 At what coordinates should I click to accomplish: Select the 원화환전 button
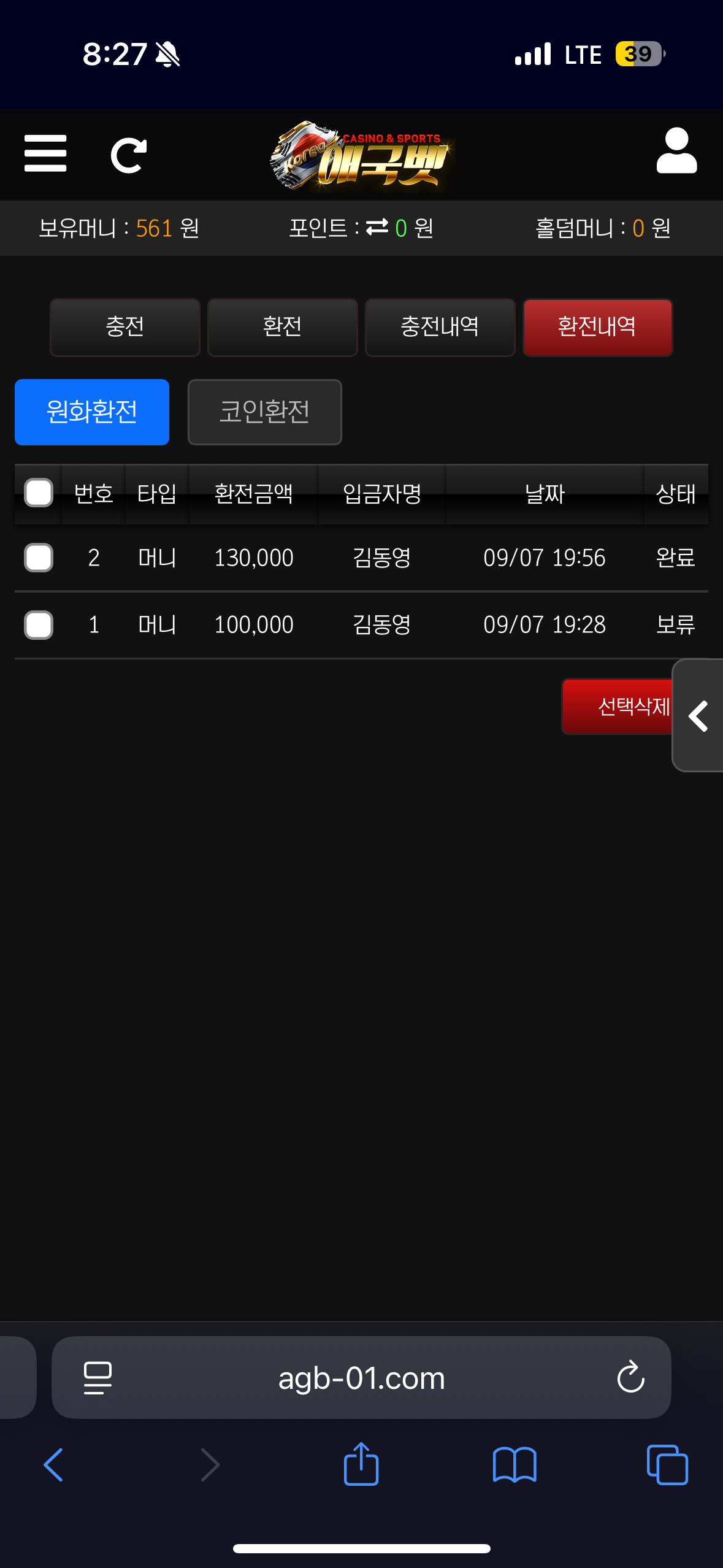[92, 412]
